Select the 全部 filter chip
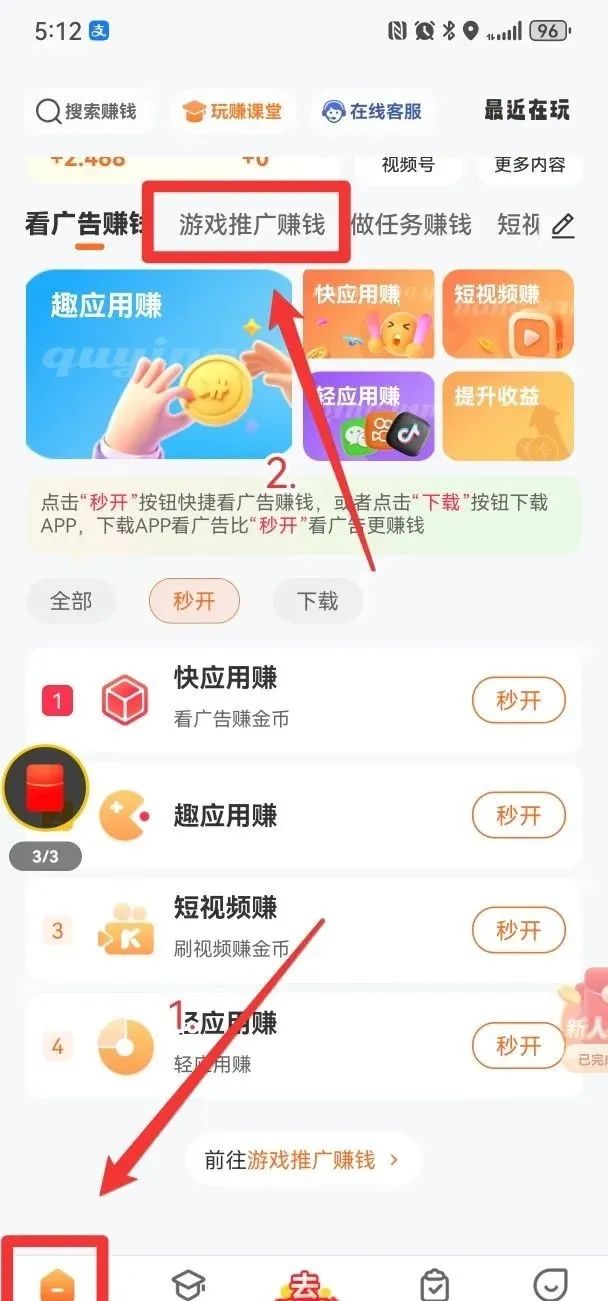Image resolution: width=608 pixels, height=1301 pixels. [x=71, y=601]
